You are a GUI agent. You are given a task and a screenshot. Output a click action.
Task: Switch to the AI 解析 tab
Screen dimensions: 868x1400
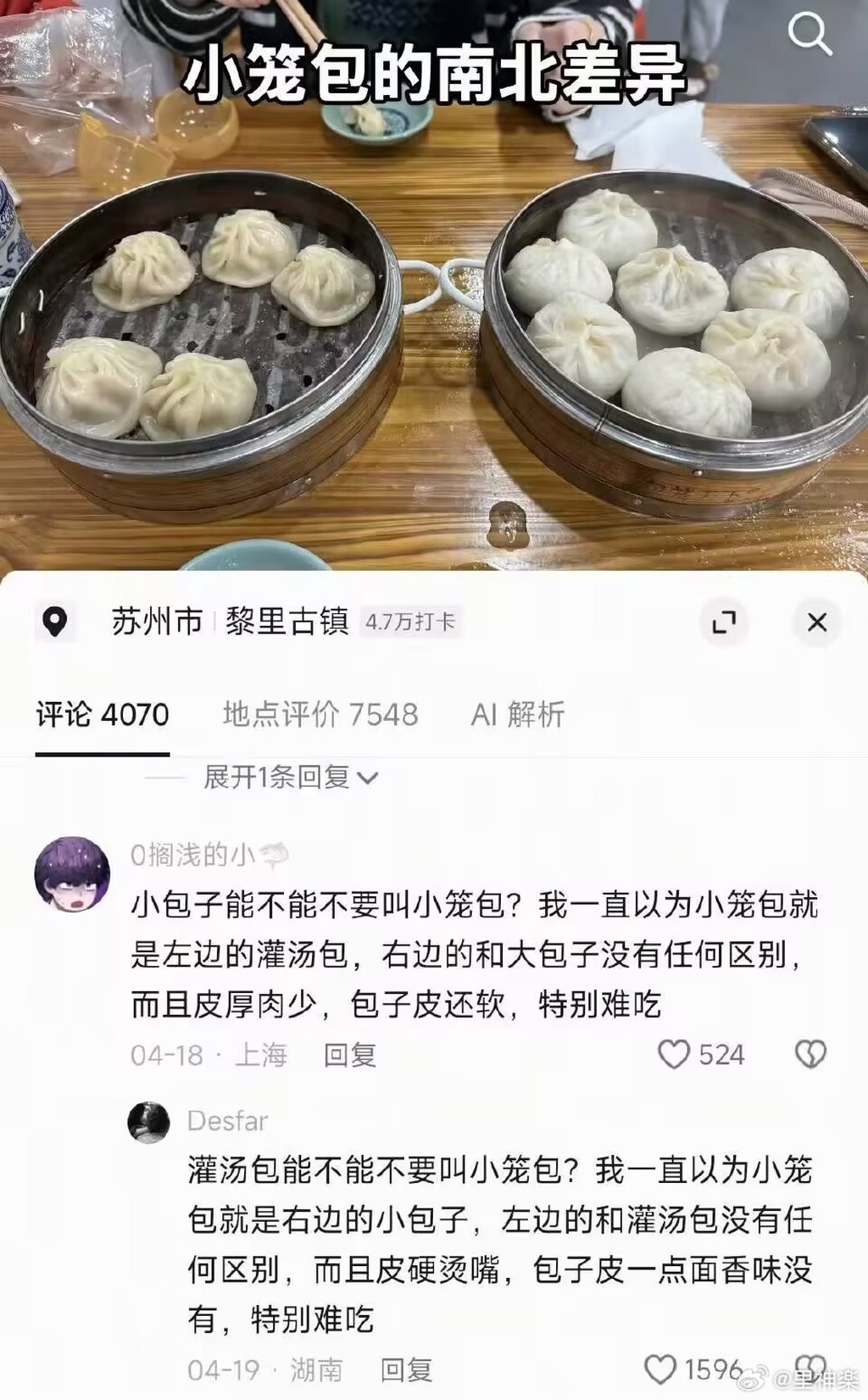point(517,714)
